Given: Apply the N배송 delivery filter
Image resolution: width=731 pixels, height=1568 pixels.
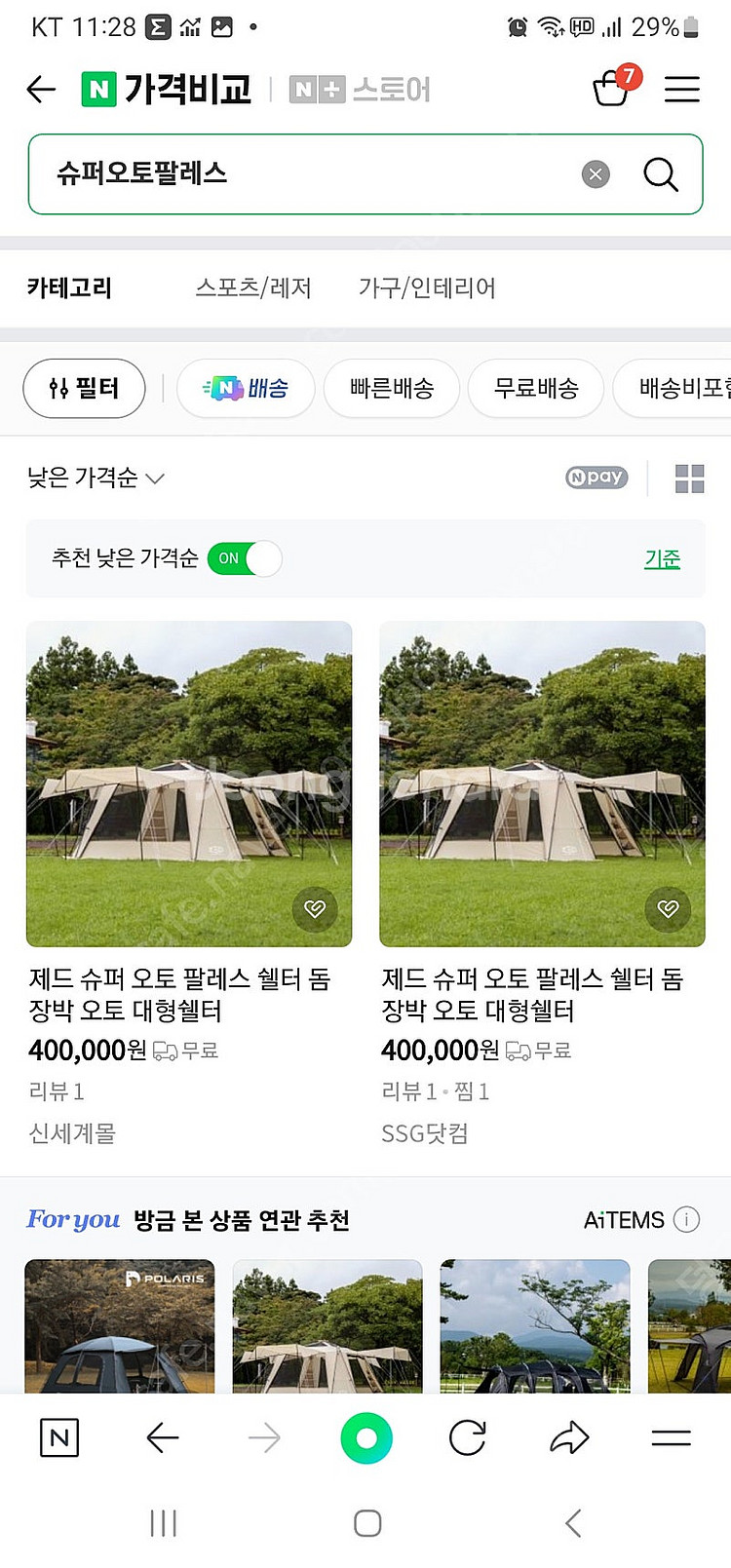Looking at the screenshot, I should click(x=246, y=388).
